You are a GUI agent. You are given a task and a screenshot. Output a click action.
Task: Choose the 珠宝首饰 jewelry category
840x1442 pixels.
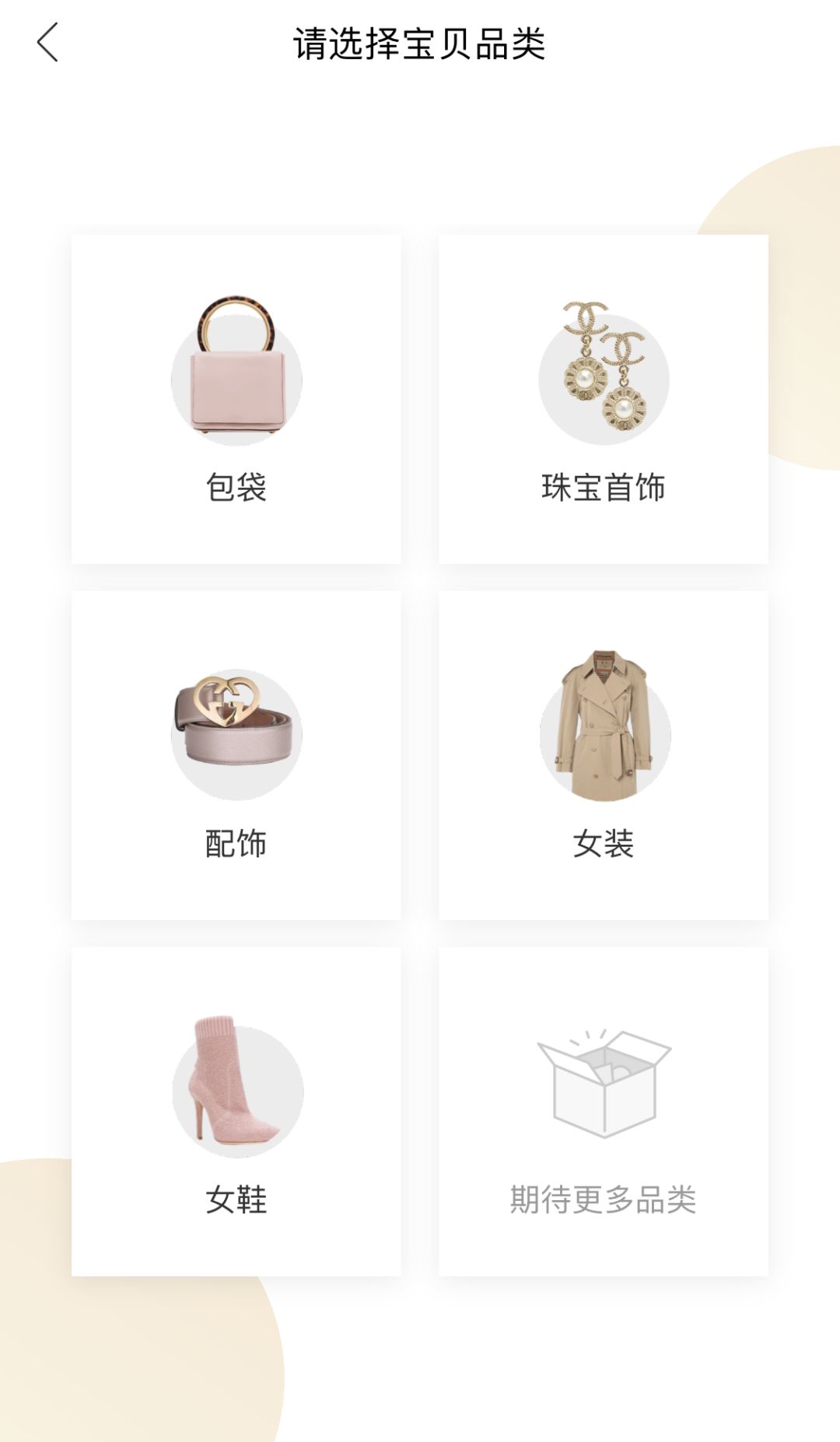click(x=603, y=397)
